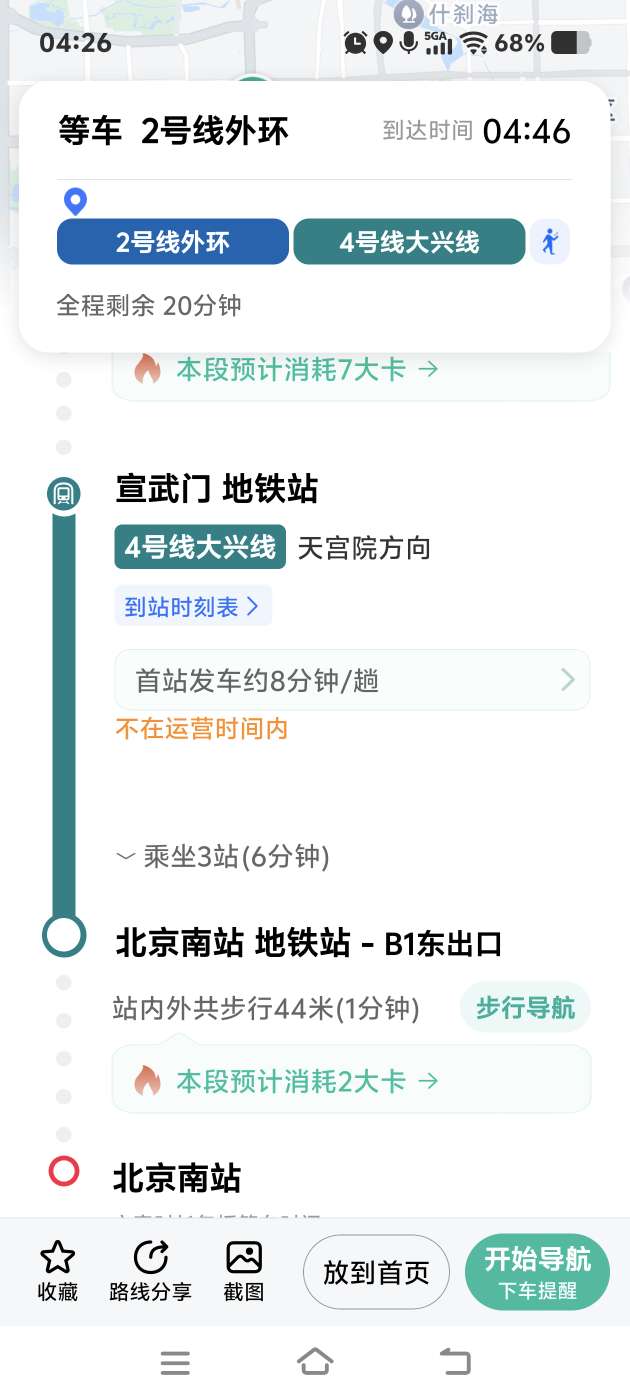Image resolution: width=630 pixels, height=1400 pixels.
Task: Expand 乘坐3站(6分钟) stop list
Action: coord(224,857)
